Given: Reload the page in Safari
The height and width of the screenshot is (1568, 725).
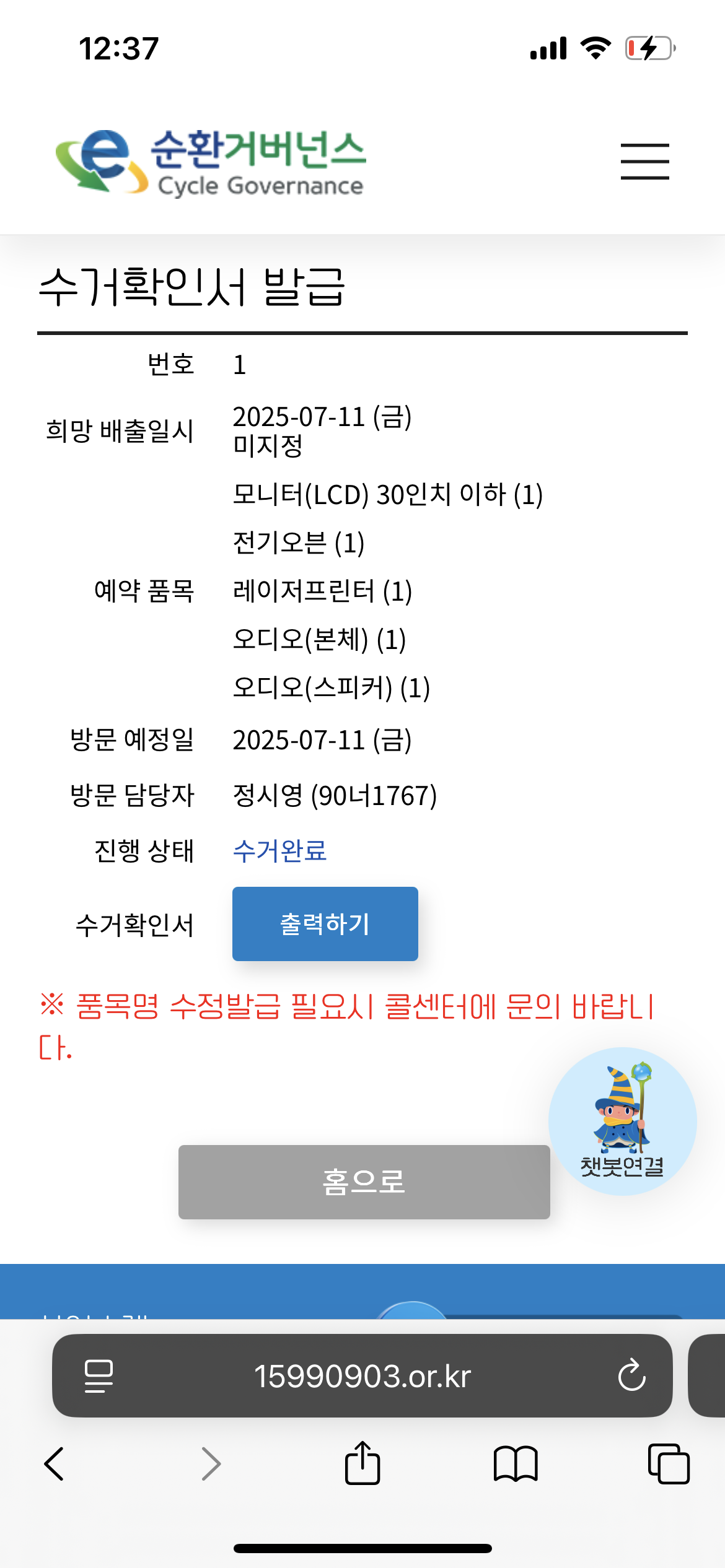Looking at the screenshot, I should [631, 1375].
